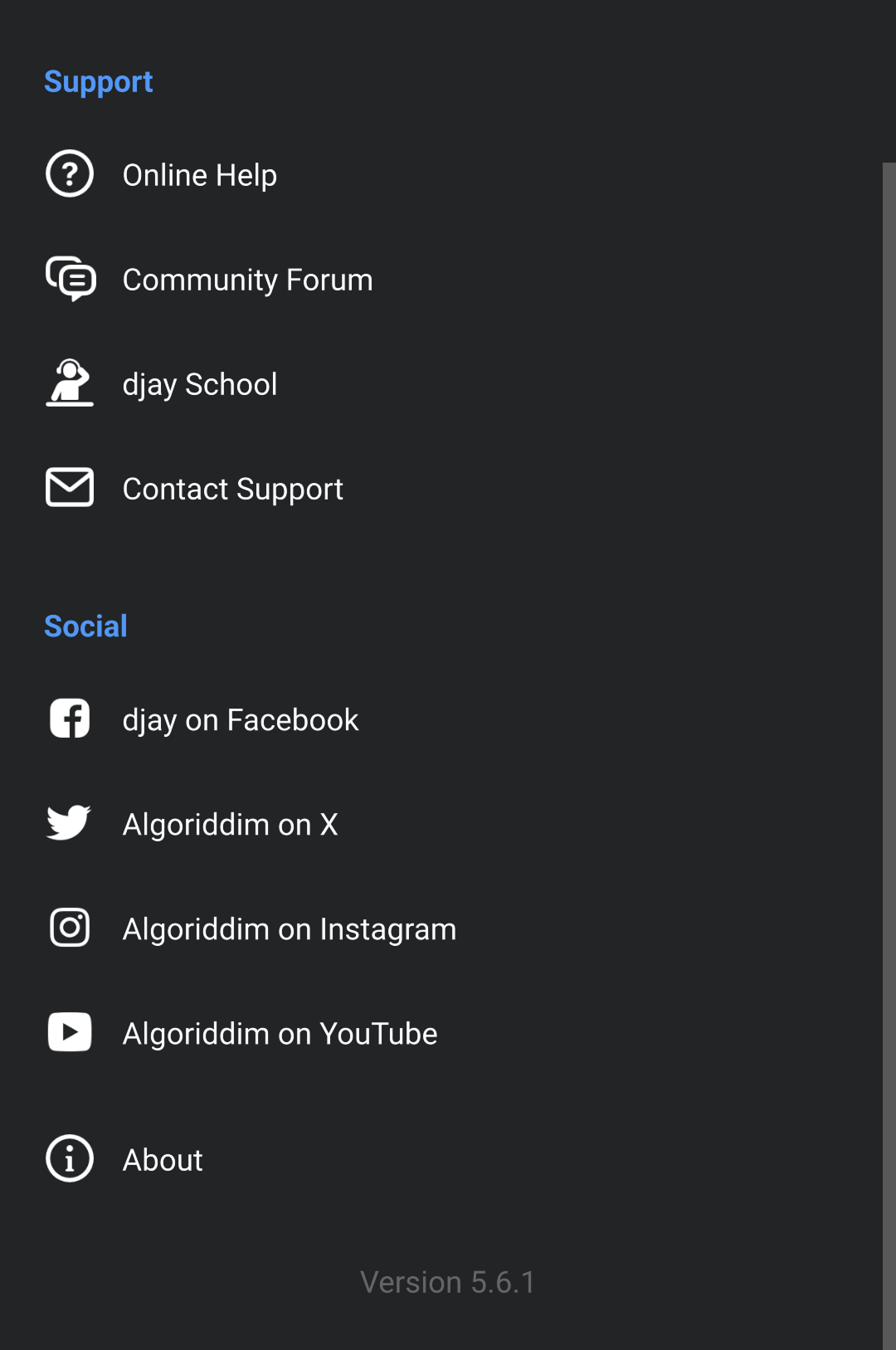The height and width of the screenshot is (1350, 896).
Task: Click the chat bubbles Community Forum icon
Action: [70, 279]
